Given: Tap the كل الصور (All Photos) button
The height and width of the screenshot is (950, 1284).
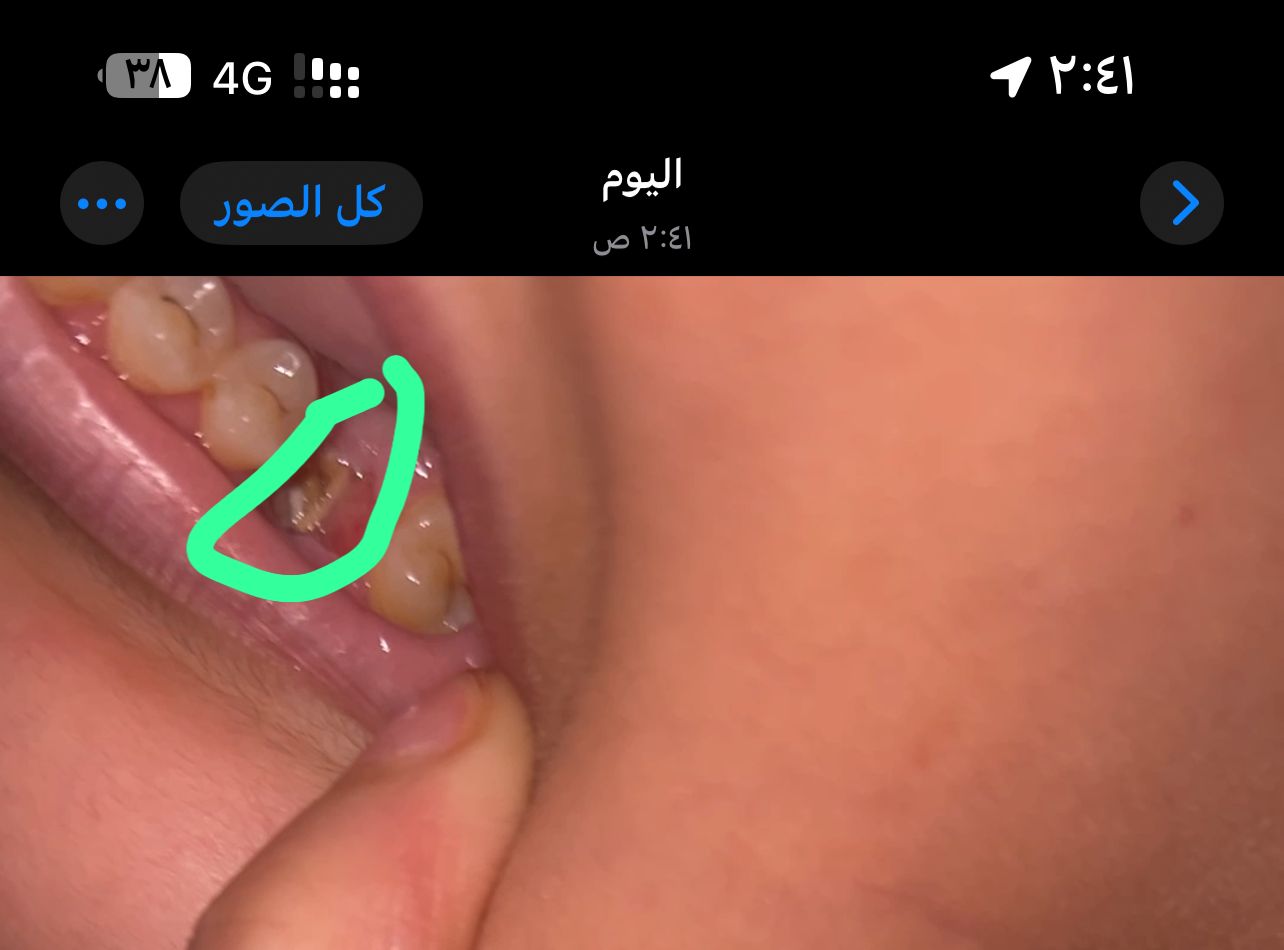Looking at the screenshot, I should tap(301, 204).
